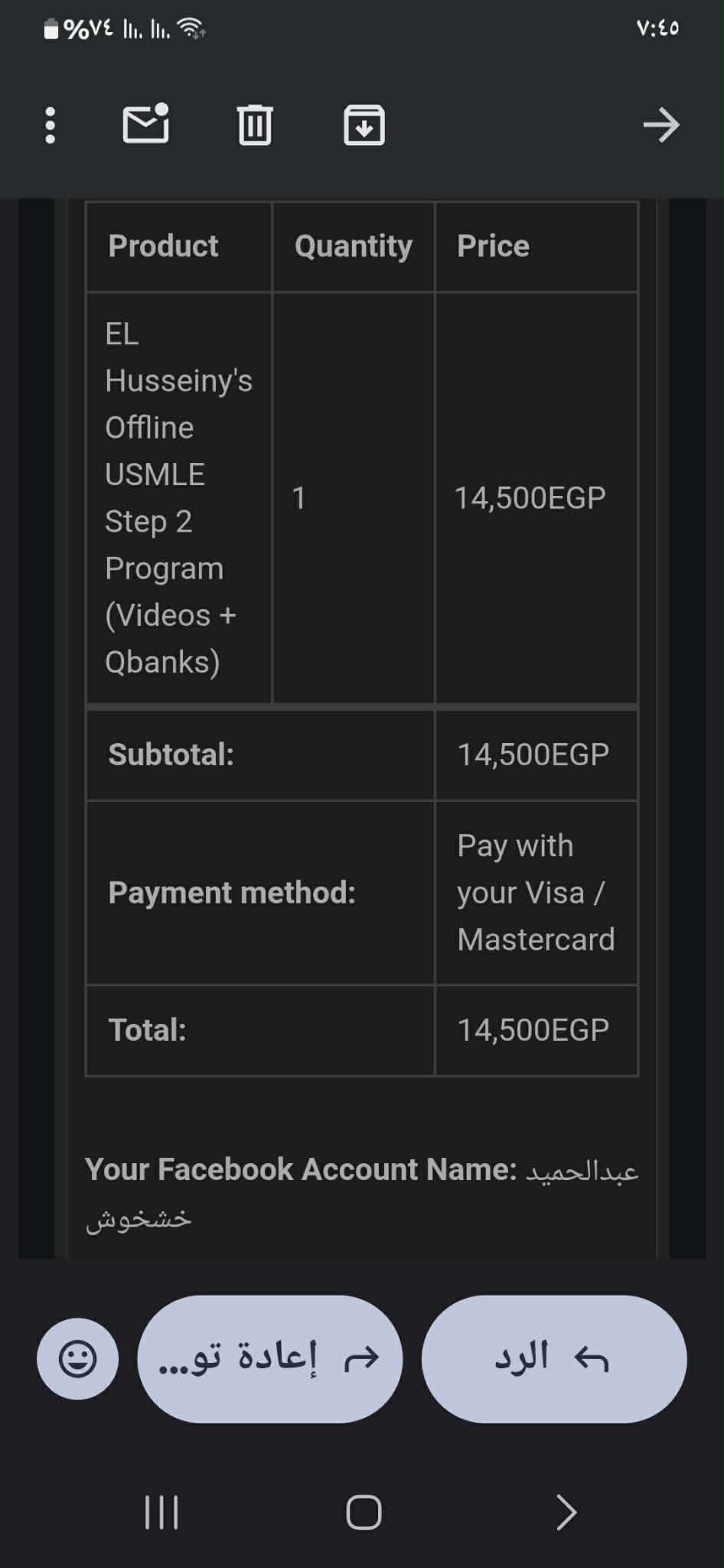Image resolution: width=724 pixels, height=1568 pixels.
Task: Mark this email as unread
Action: click(145, 125)
